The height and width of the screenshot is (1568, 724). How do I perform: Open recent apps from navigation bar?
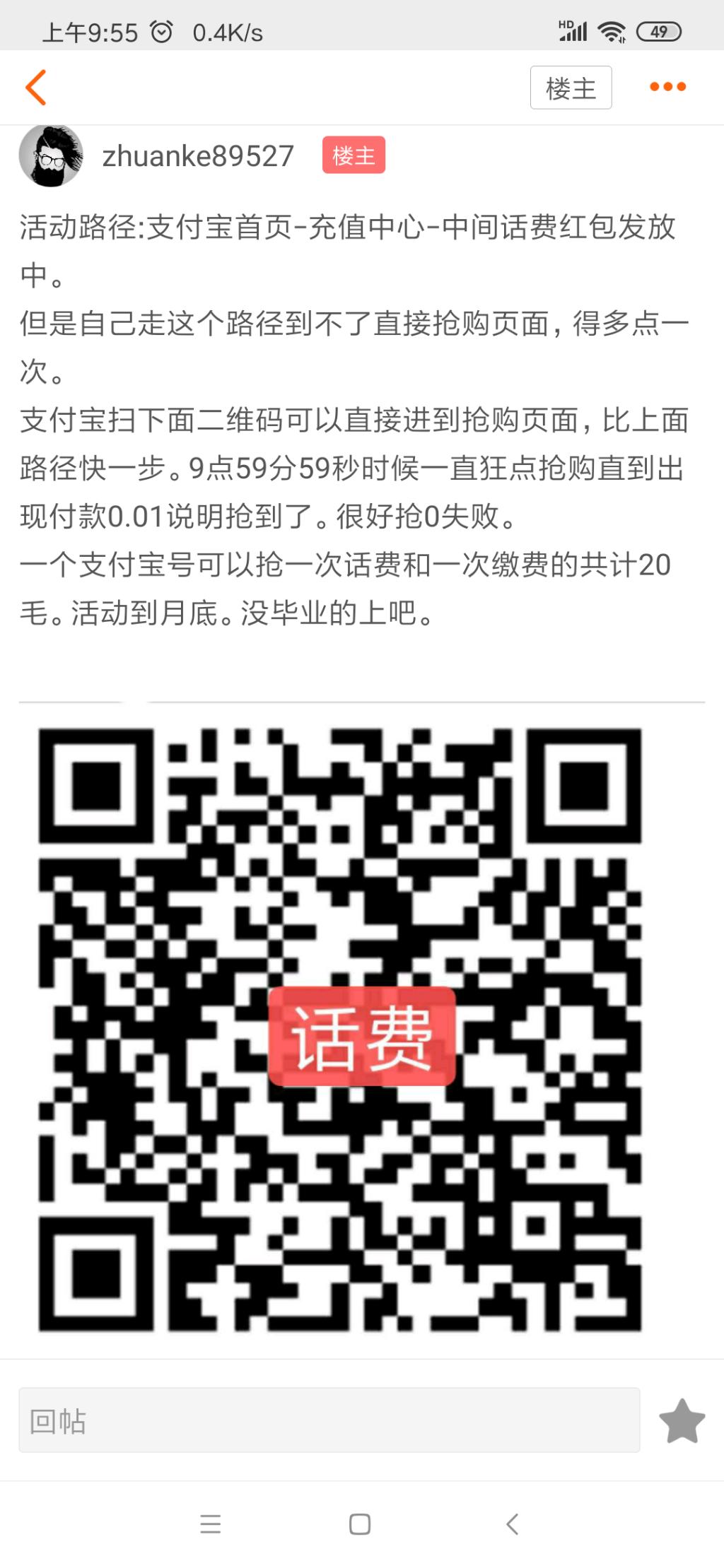(211, 1524)
